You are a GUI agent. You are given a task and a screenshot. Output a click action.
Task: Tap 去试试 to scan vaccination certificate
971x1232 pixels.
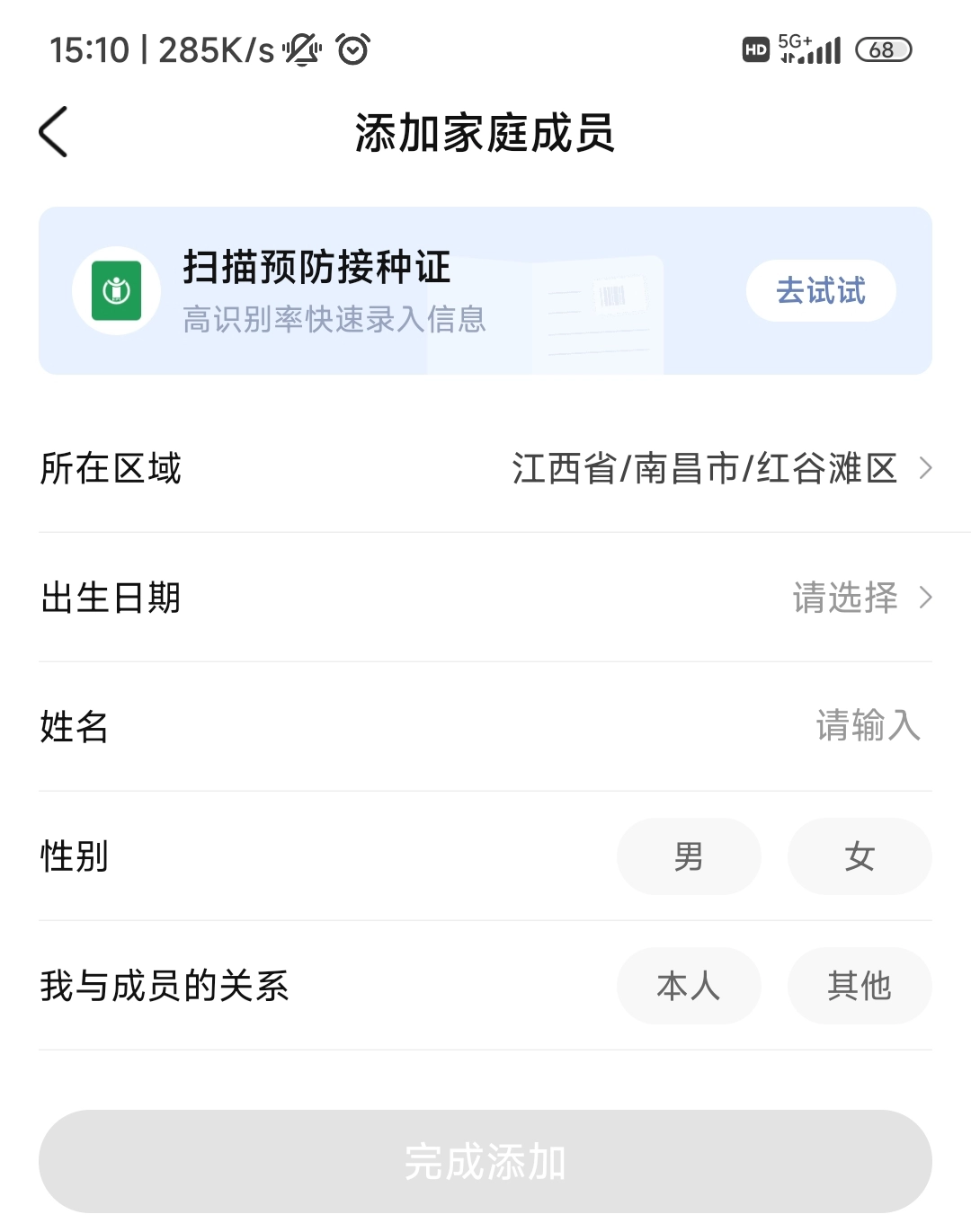coord(820,291)
